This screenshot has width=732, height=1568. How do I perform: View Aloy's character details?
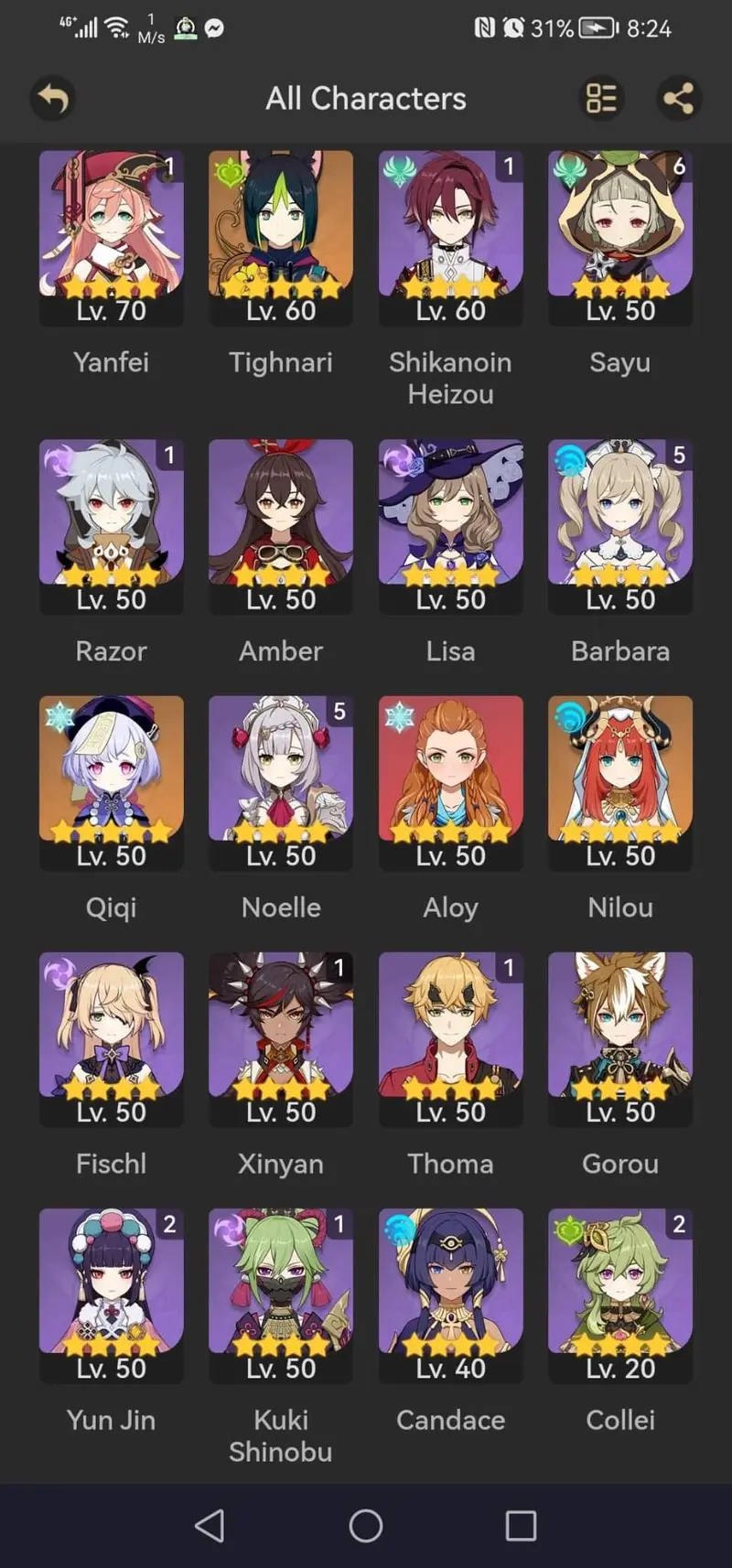click(x=450, y=782)
